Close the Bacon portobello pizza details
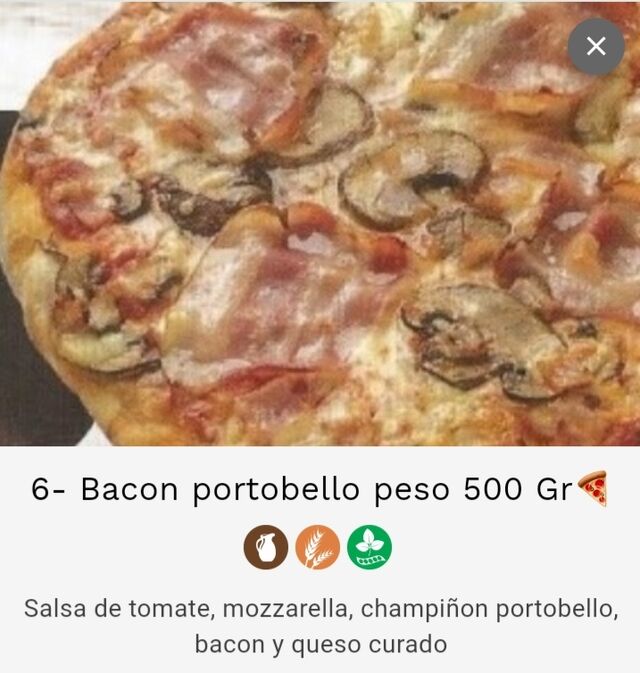 596,46
